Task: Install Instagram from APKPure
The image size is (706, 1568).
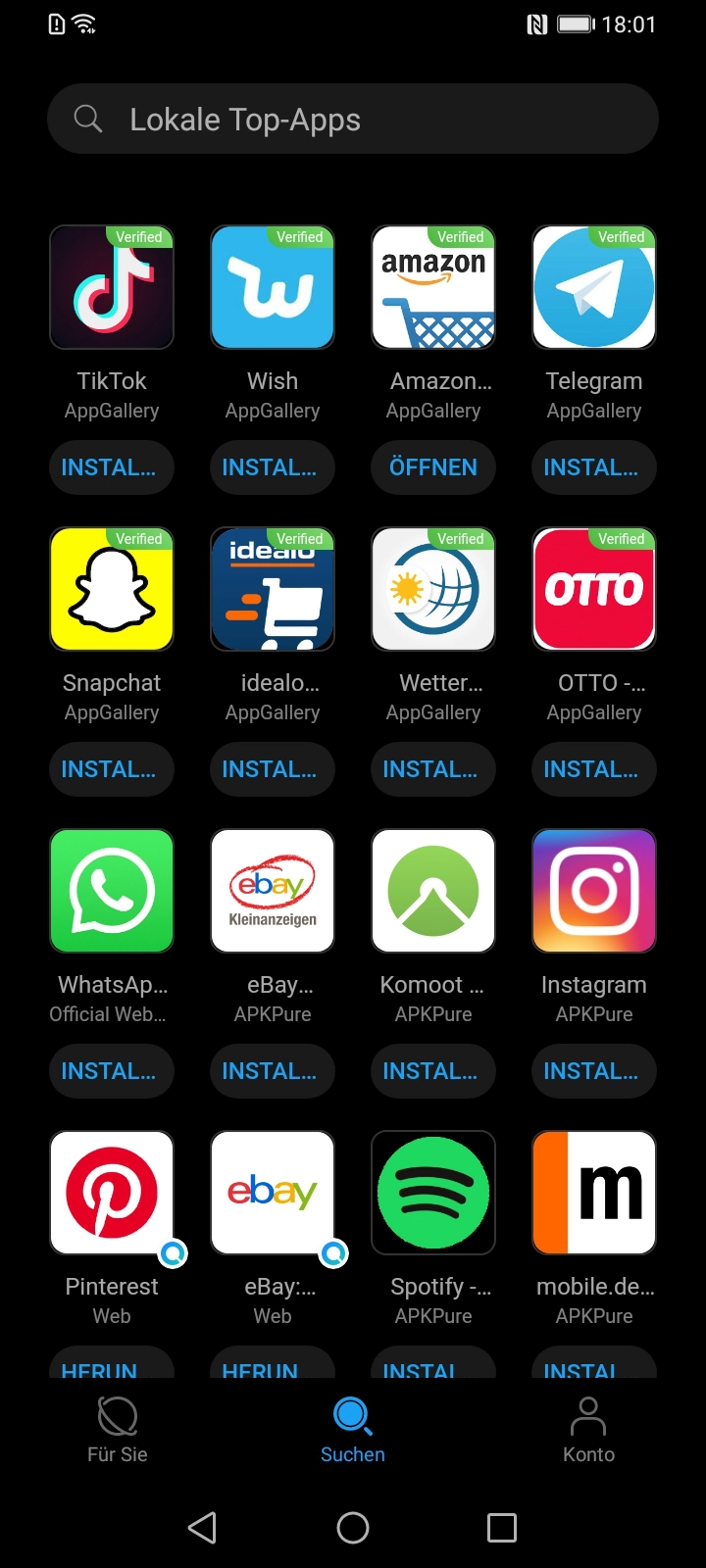Action: coord(594,1071)
